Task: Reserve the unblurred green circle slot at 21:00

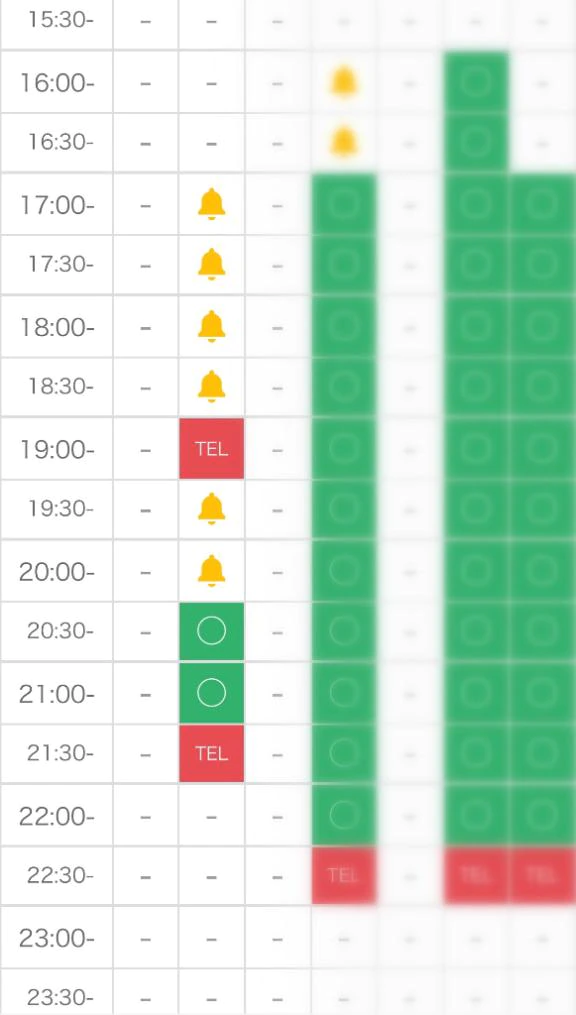Action: (212, 693)
